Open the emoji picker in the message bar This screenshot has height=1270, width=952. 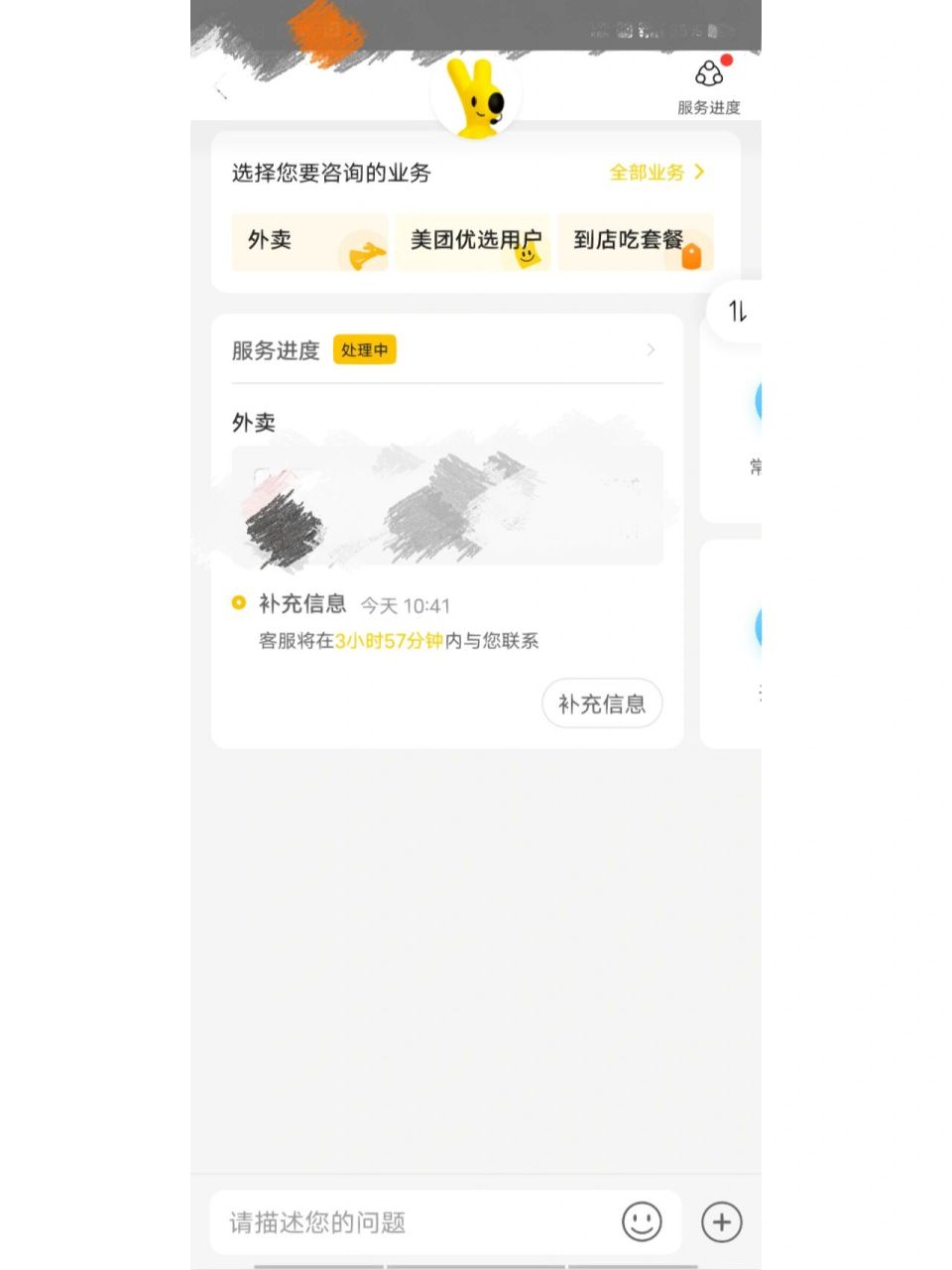coord(641,1221)
